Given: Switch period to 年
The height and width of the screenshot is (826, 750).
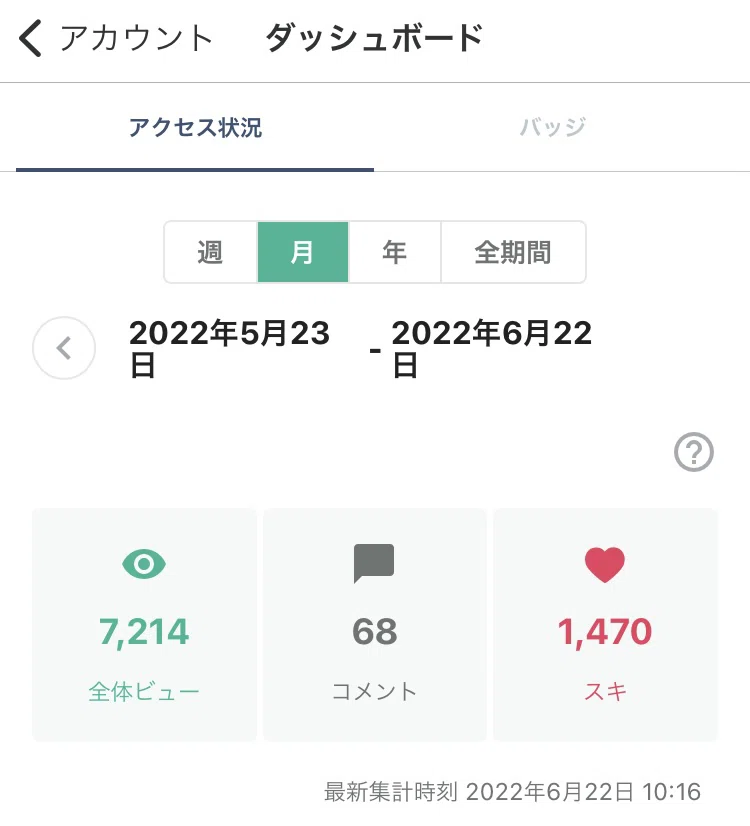Looking at the screenshot, I should [394, 252].
